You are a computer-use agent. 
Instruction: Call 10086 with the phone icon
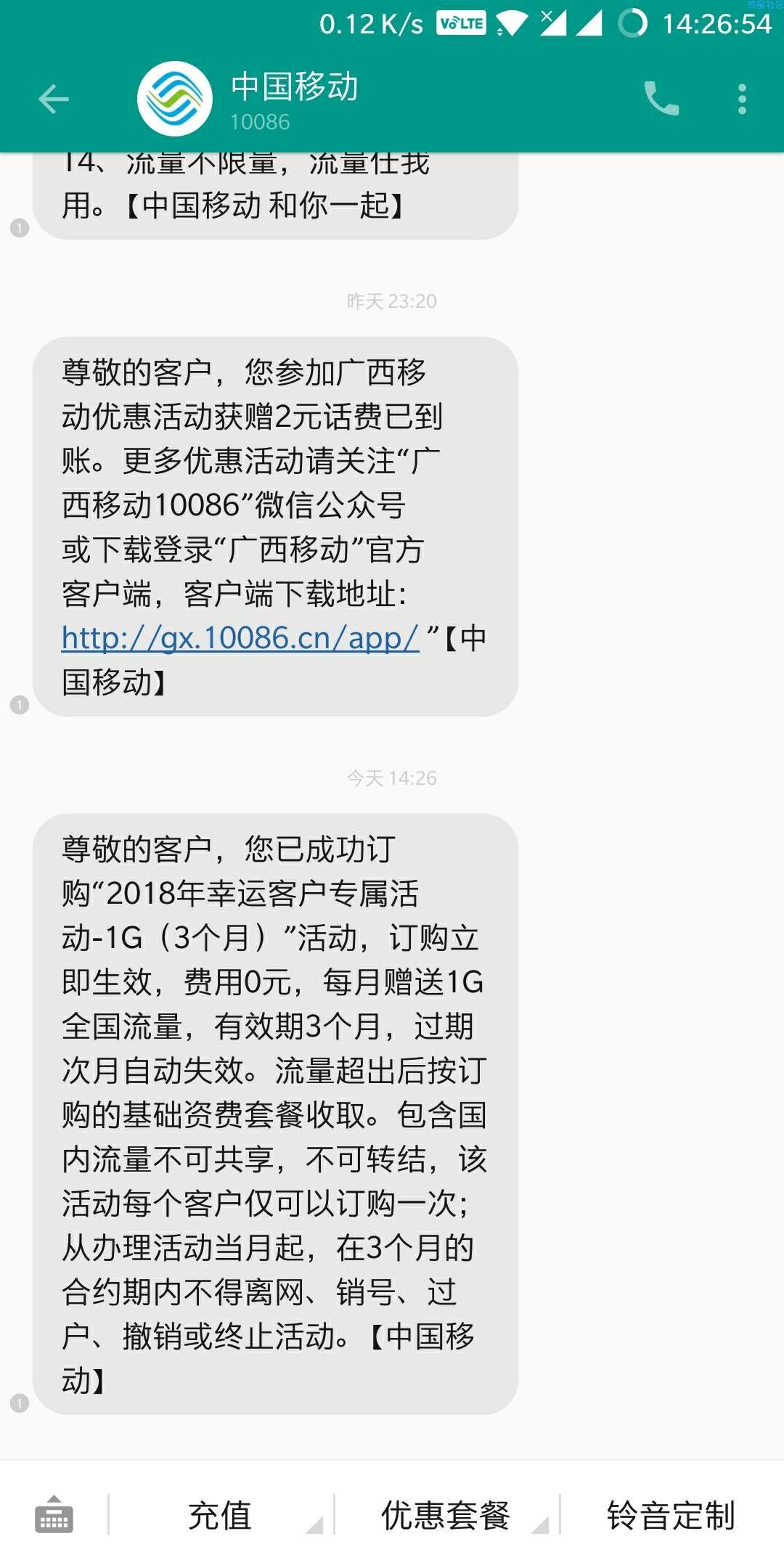[x=661, y=99]
